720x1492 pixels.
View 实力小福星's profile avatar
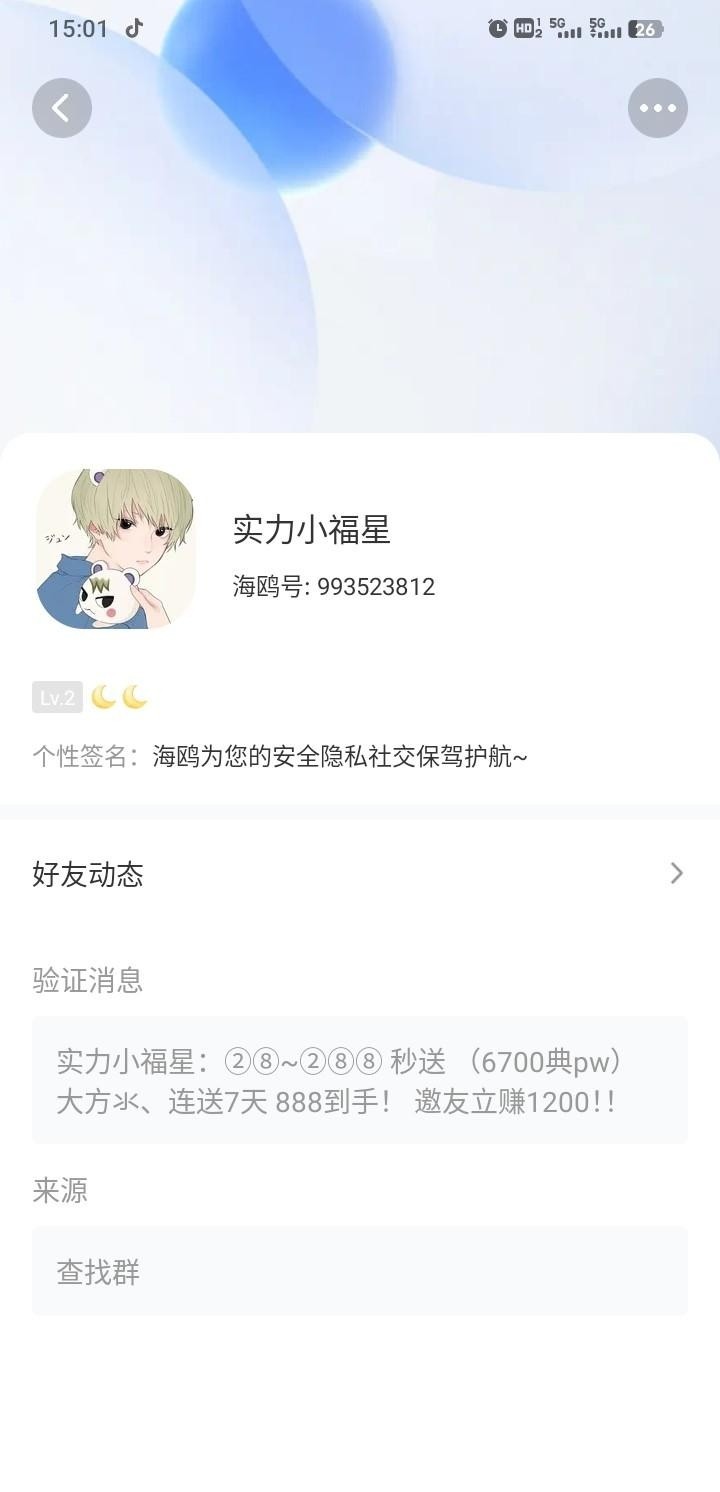116,549
